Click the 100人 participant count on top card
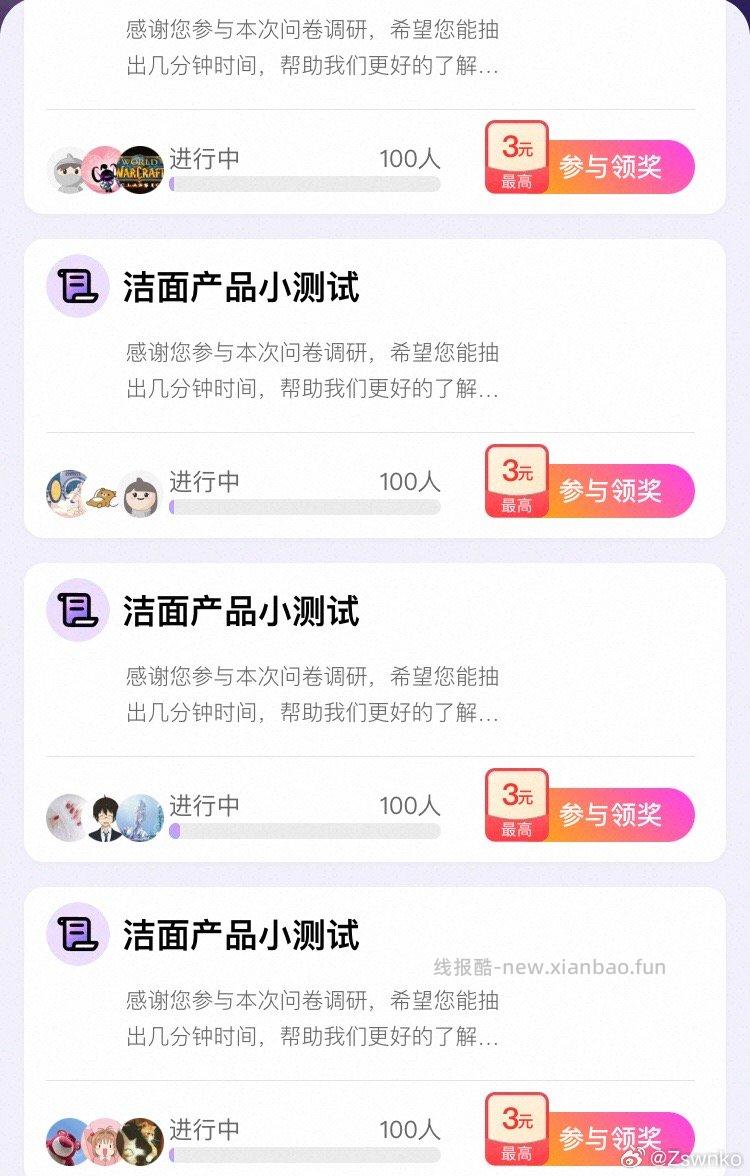Screen dimensions: 750x1176 (408, 159)
